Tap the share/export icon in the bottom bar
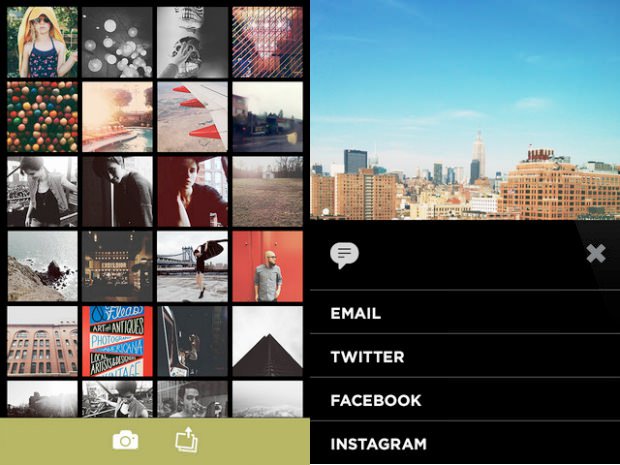The image size is (620, 465). click(187, 440)
